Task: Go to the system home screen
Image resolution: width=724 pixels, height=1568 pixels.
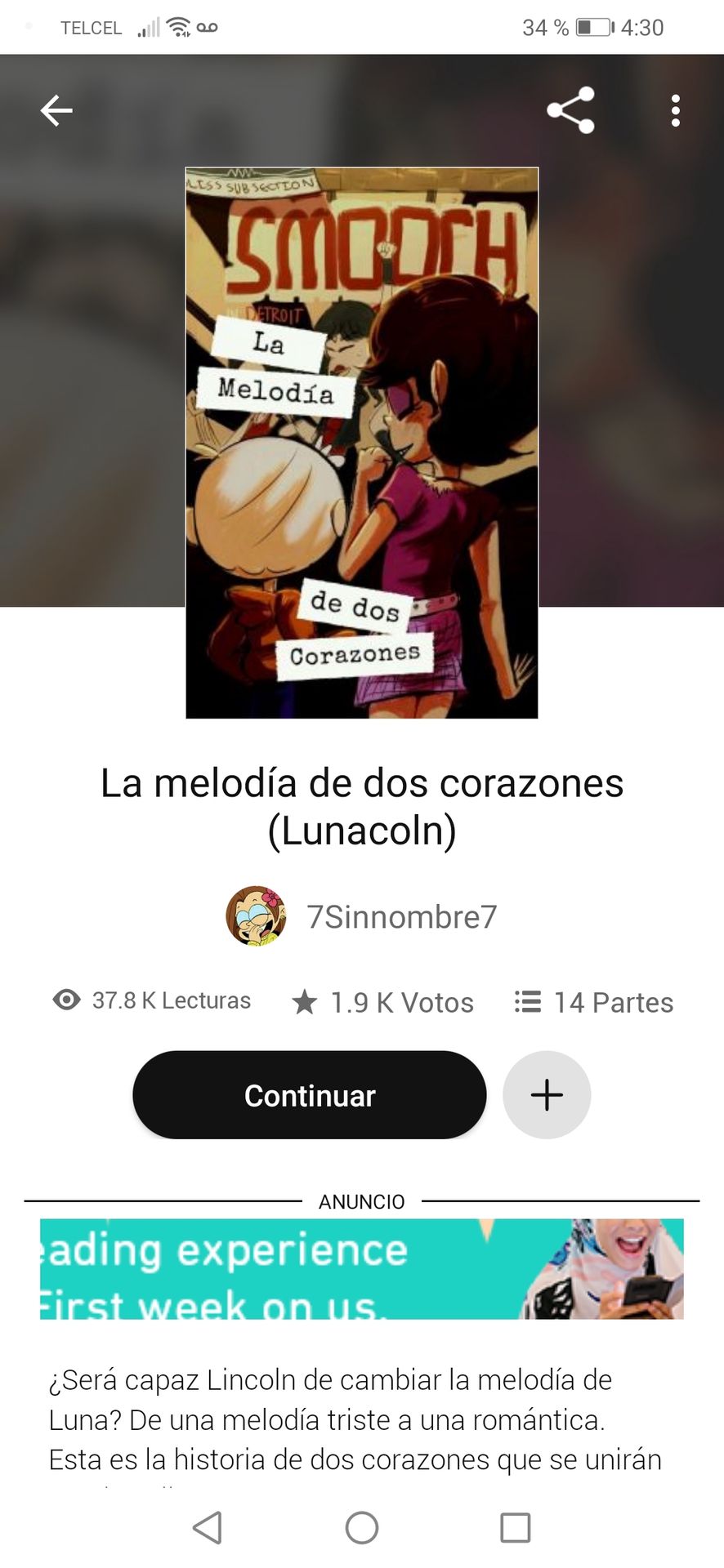Action: (362, 1527)
